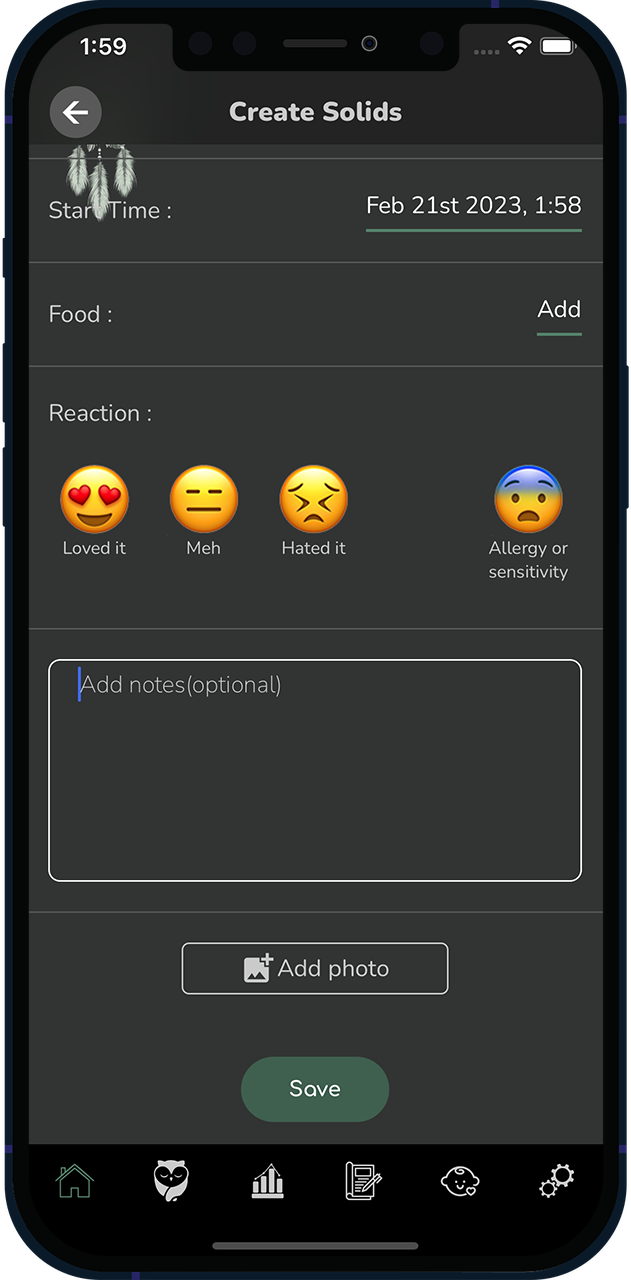Save the solids entry
Image resolution: width=631 pixels, height=1280 pixels.
[x=315, y=1089]
